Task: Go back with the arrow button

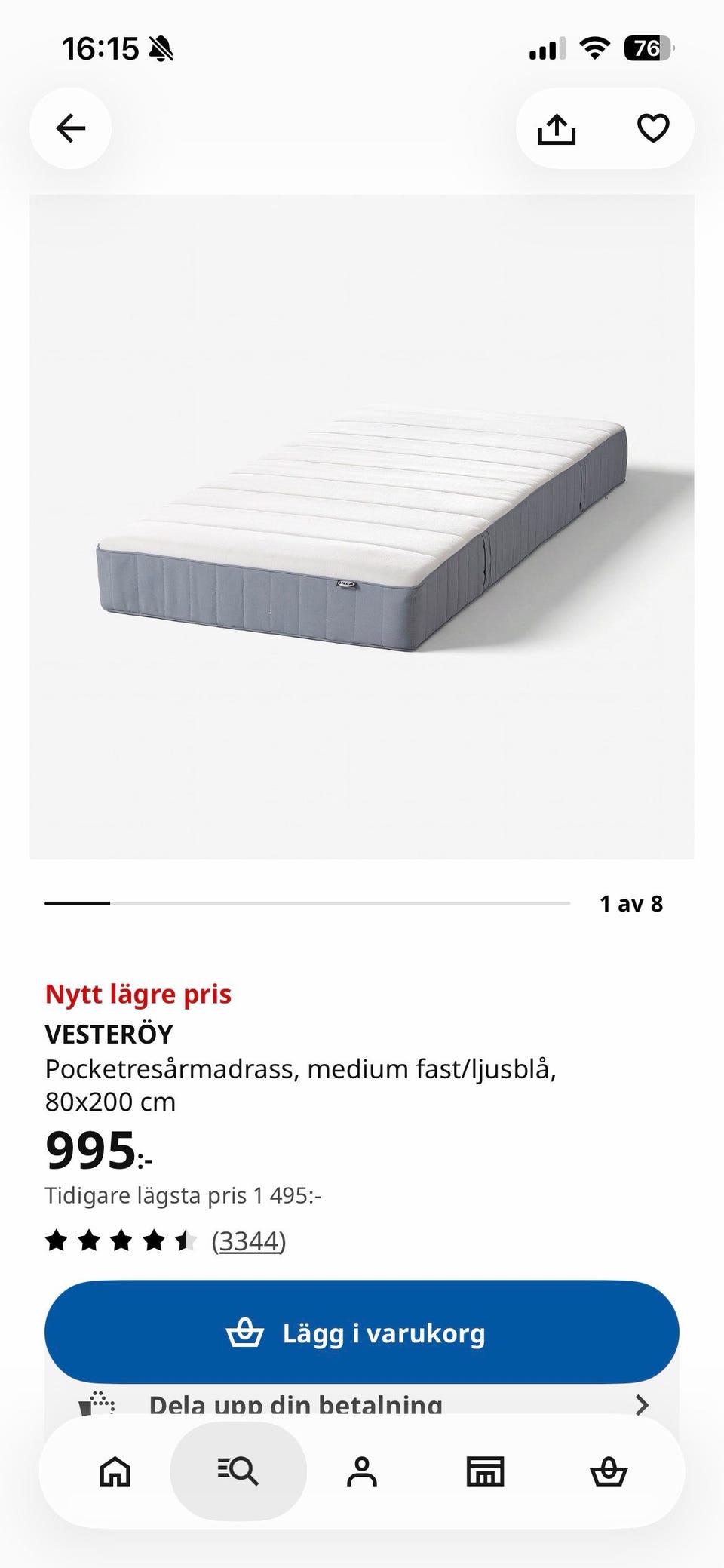Action: point(71,128)
